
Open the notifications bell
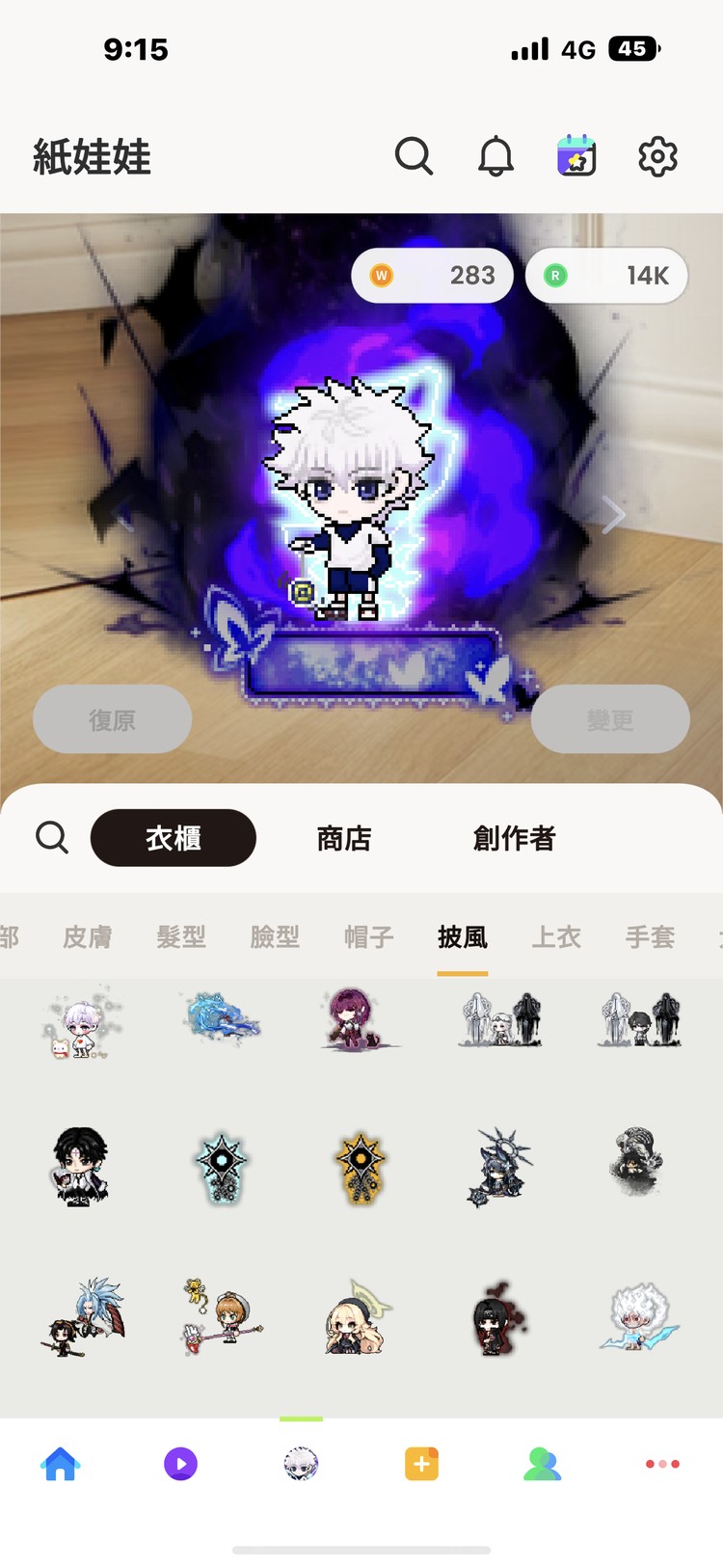coord(495,155)
